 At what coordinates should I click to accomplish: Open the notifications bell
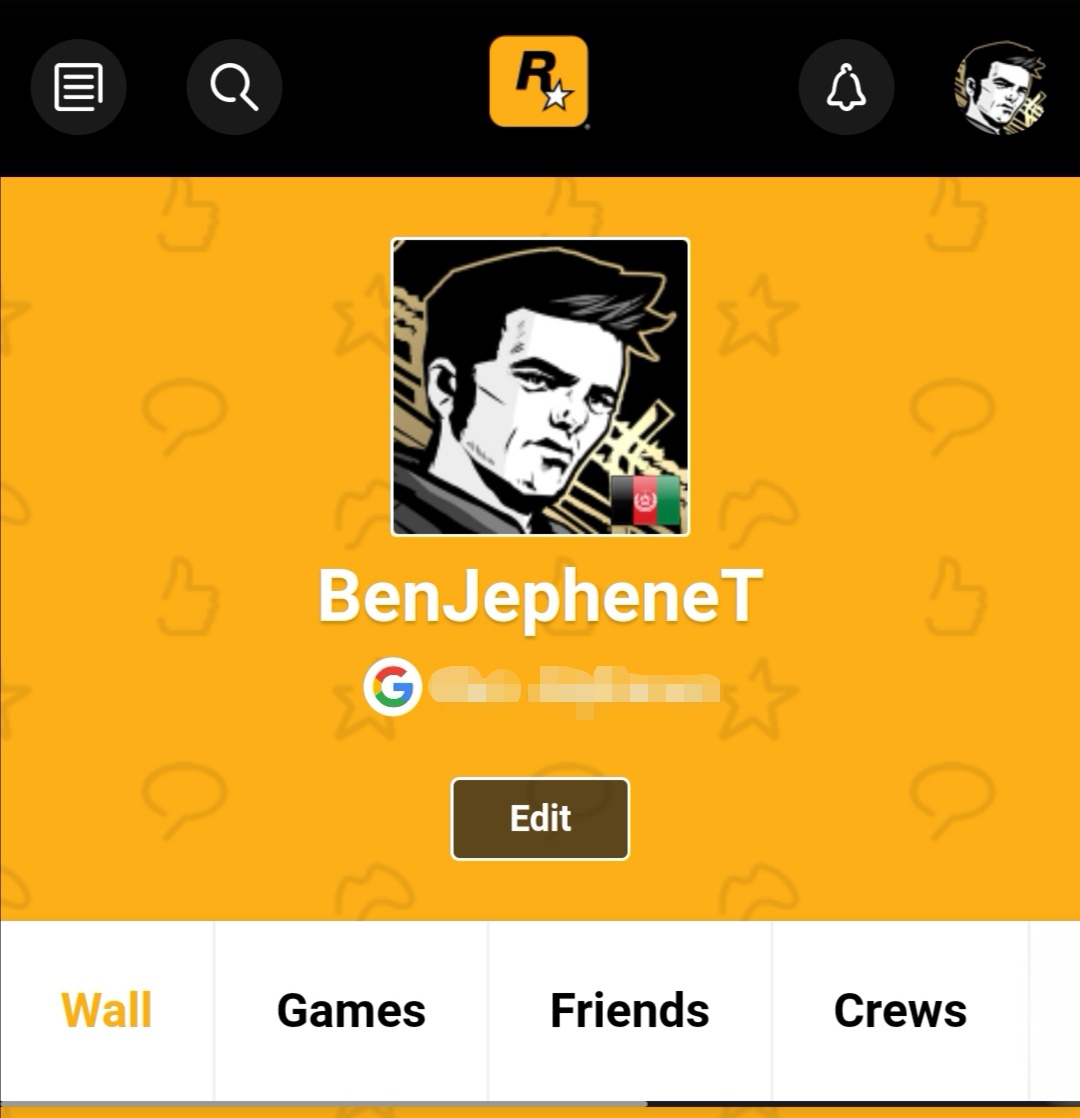pyautogui.click(x=846, y=88)
